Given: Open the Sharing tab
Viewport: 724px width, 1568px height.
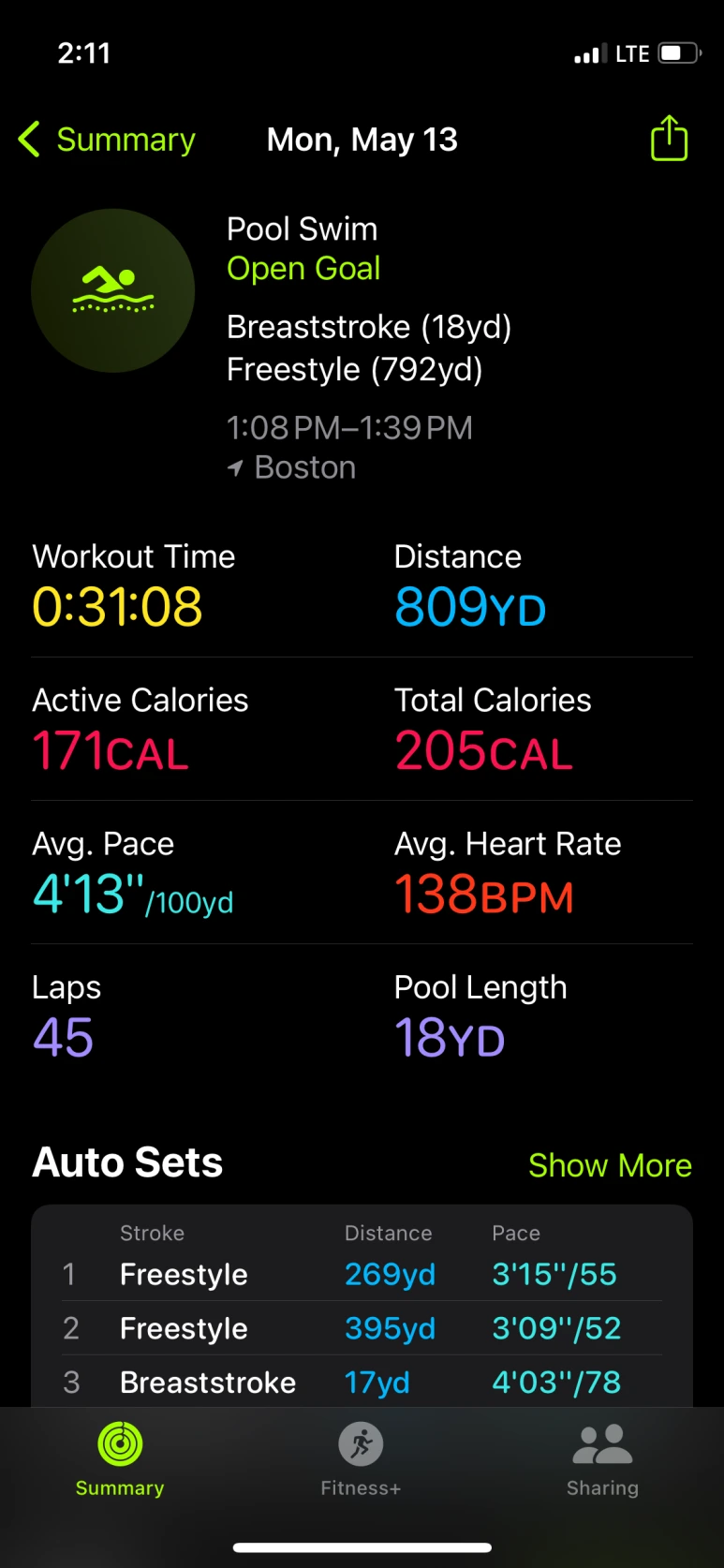Looking at the screenshot, I should 602,1457.
